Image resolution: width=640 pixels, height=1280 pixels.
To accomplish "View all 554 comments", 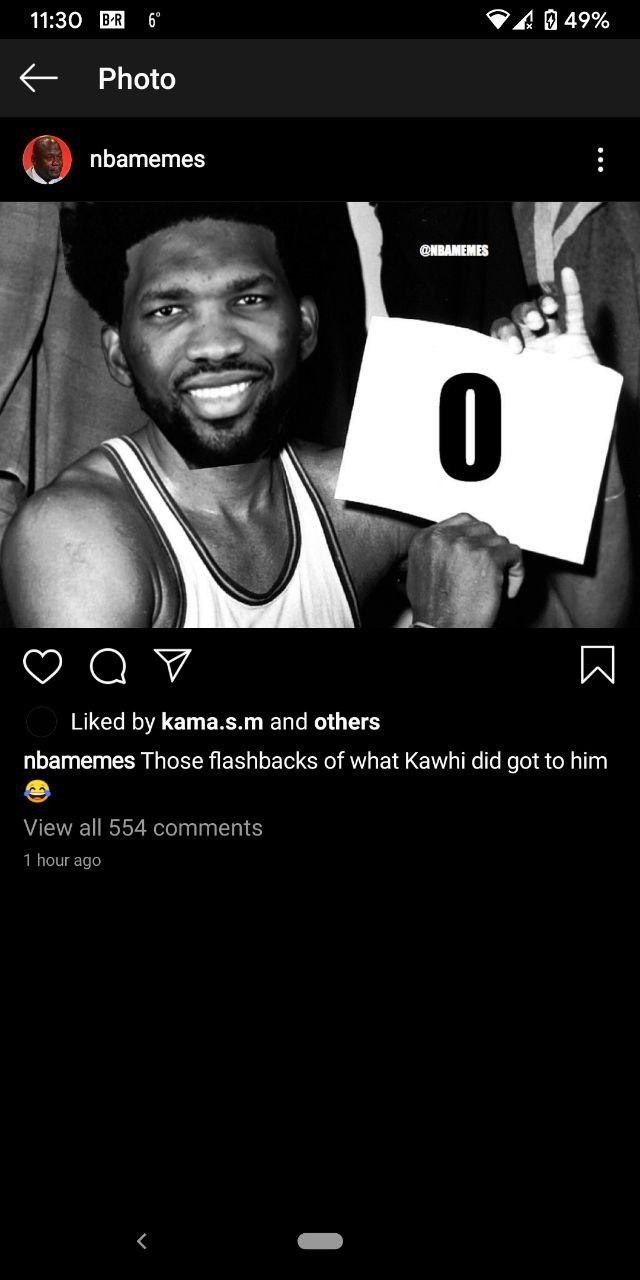I will (x=143, y=828).
